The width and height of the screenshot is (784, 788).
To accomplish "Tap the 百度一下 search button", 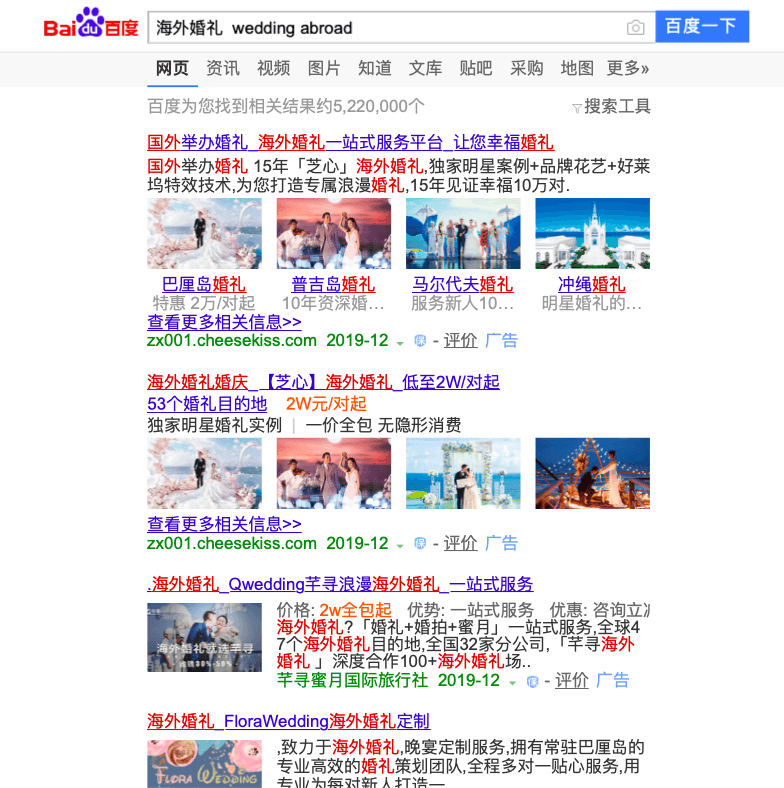I will click(701, 27).
